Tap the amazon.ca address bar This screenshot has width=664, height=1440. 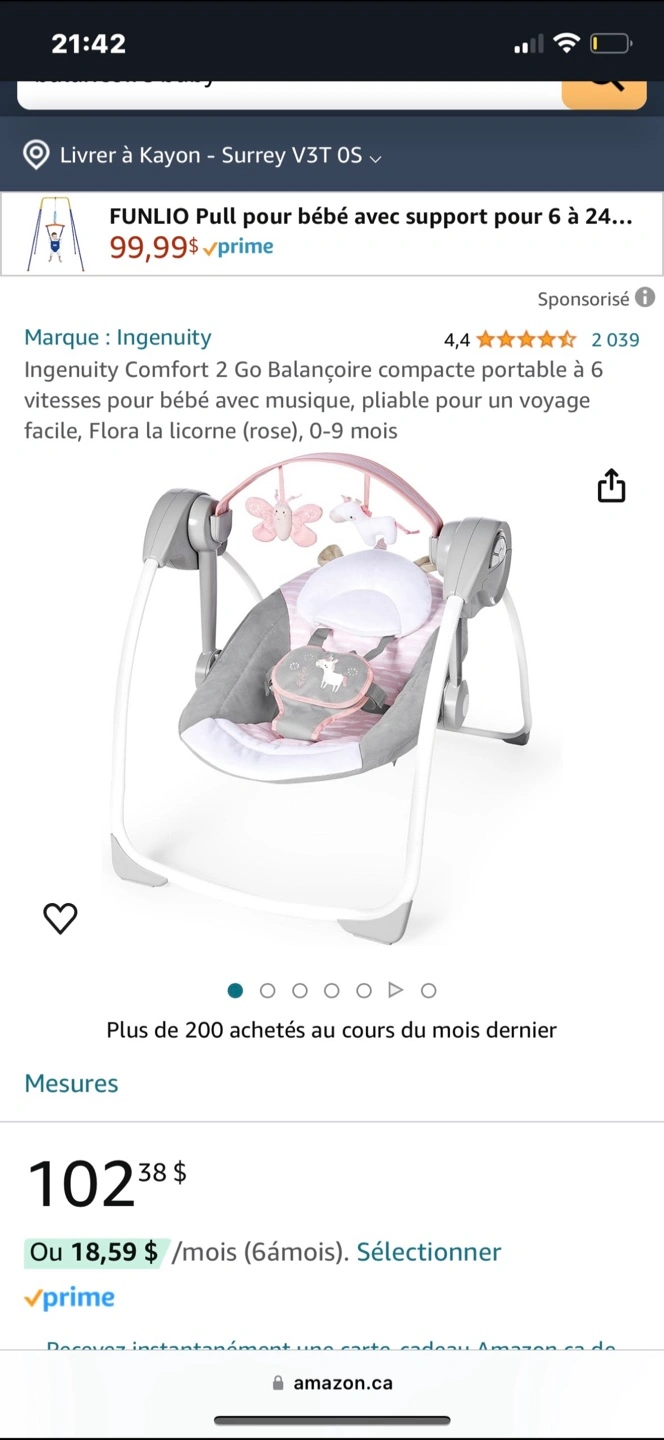pos(332,1383)
